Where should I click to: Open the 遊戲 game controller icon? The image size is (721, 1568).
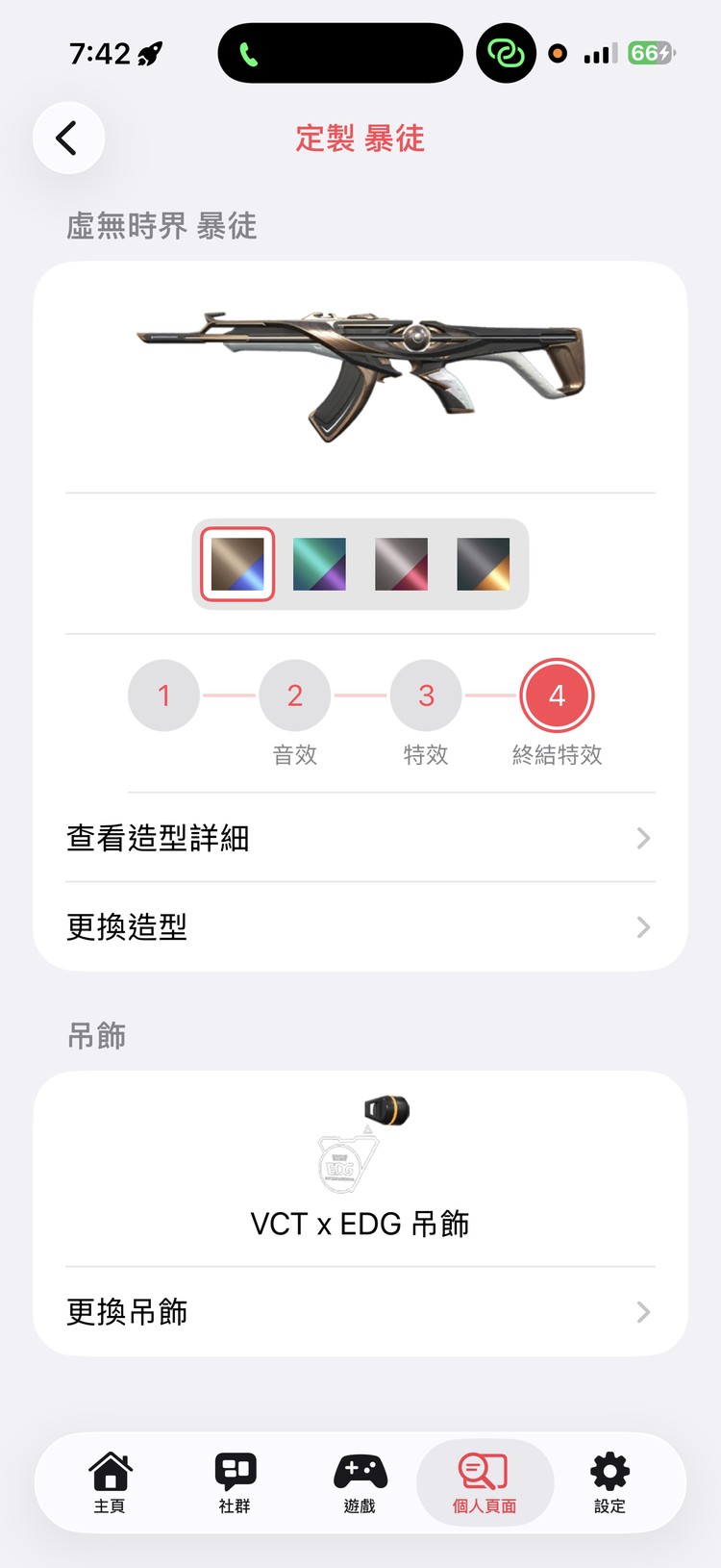(x=360, y=1470)
